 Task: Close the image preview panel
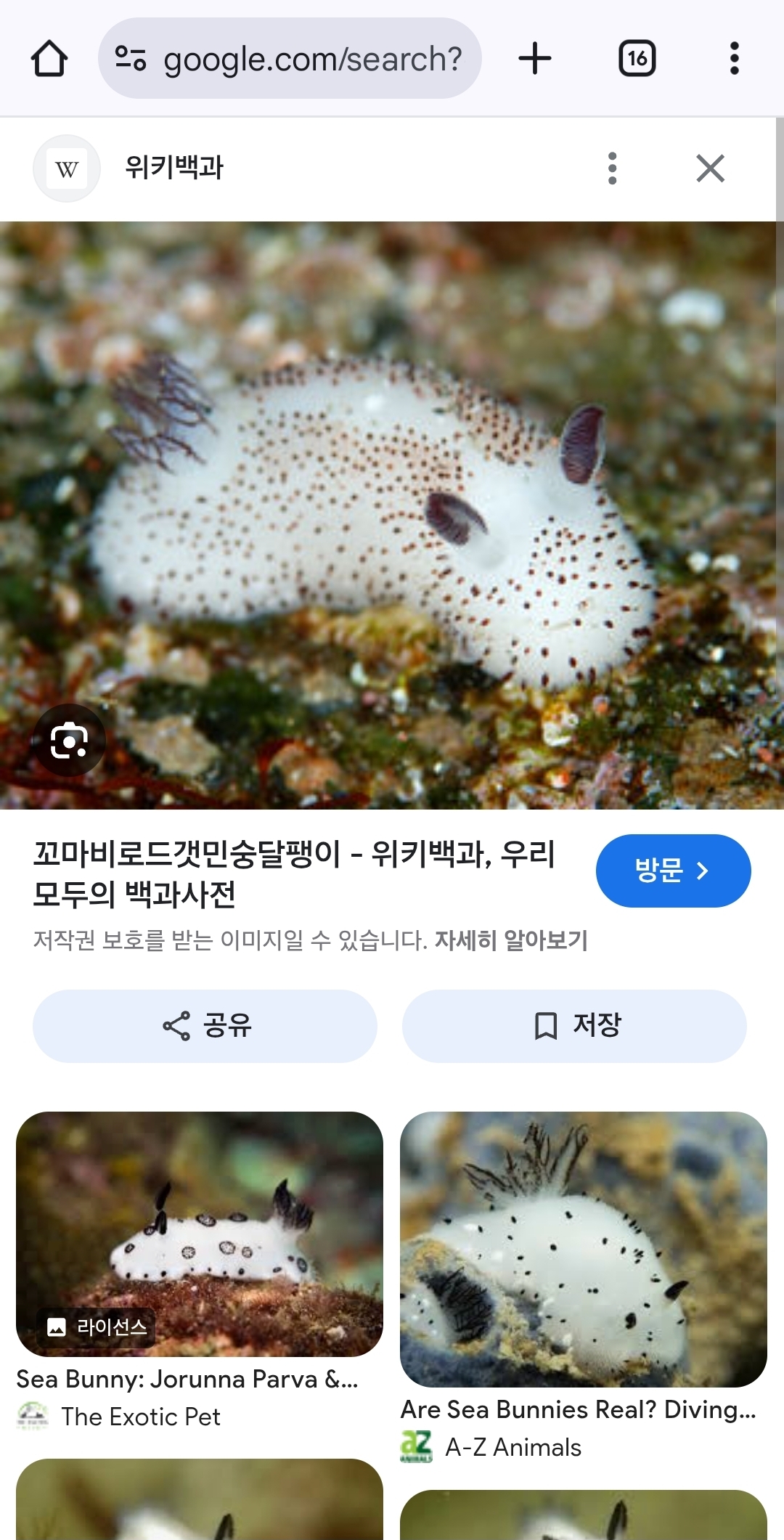pos(710,168)
